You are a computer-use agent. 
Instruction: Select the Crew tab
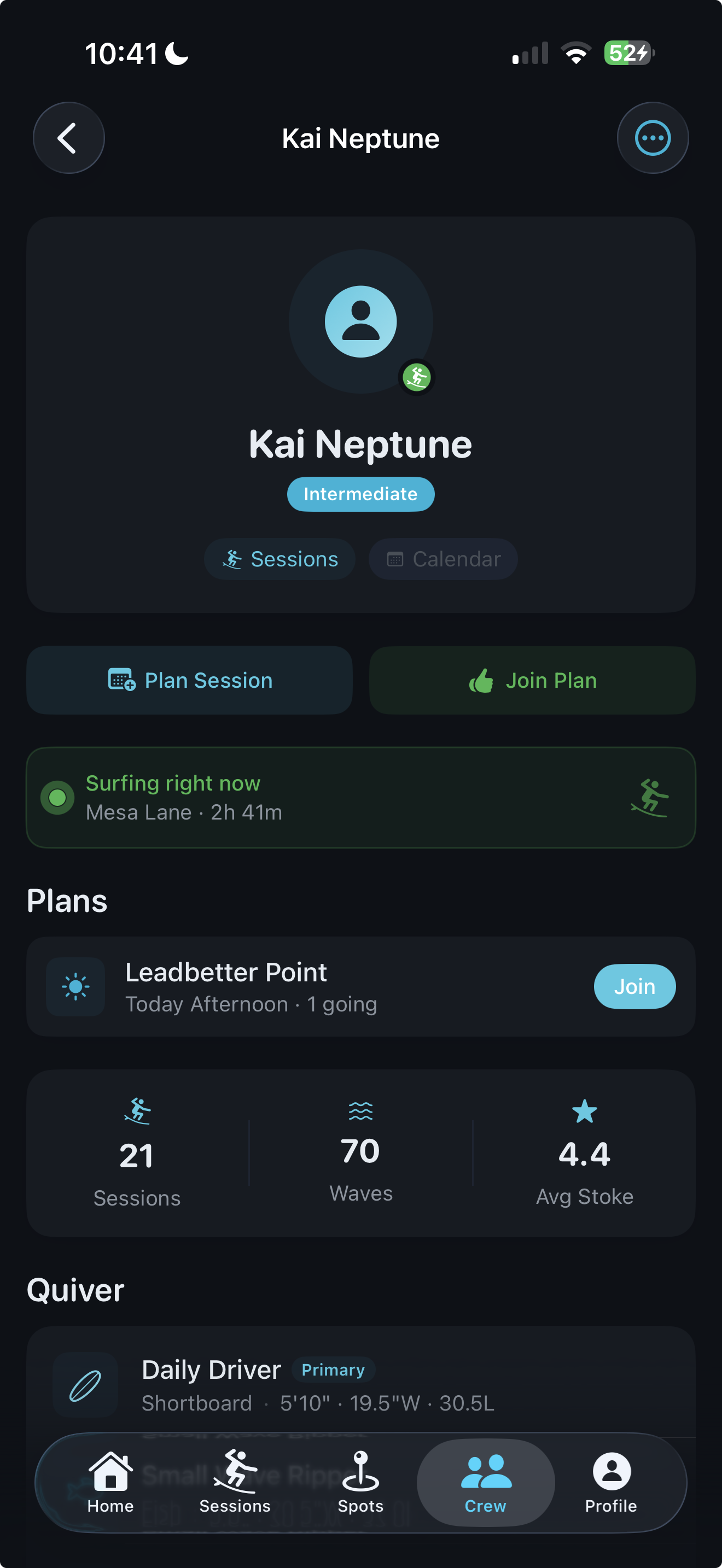coord(485,1483)
